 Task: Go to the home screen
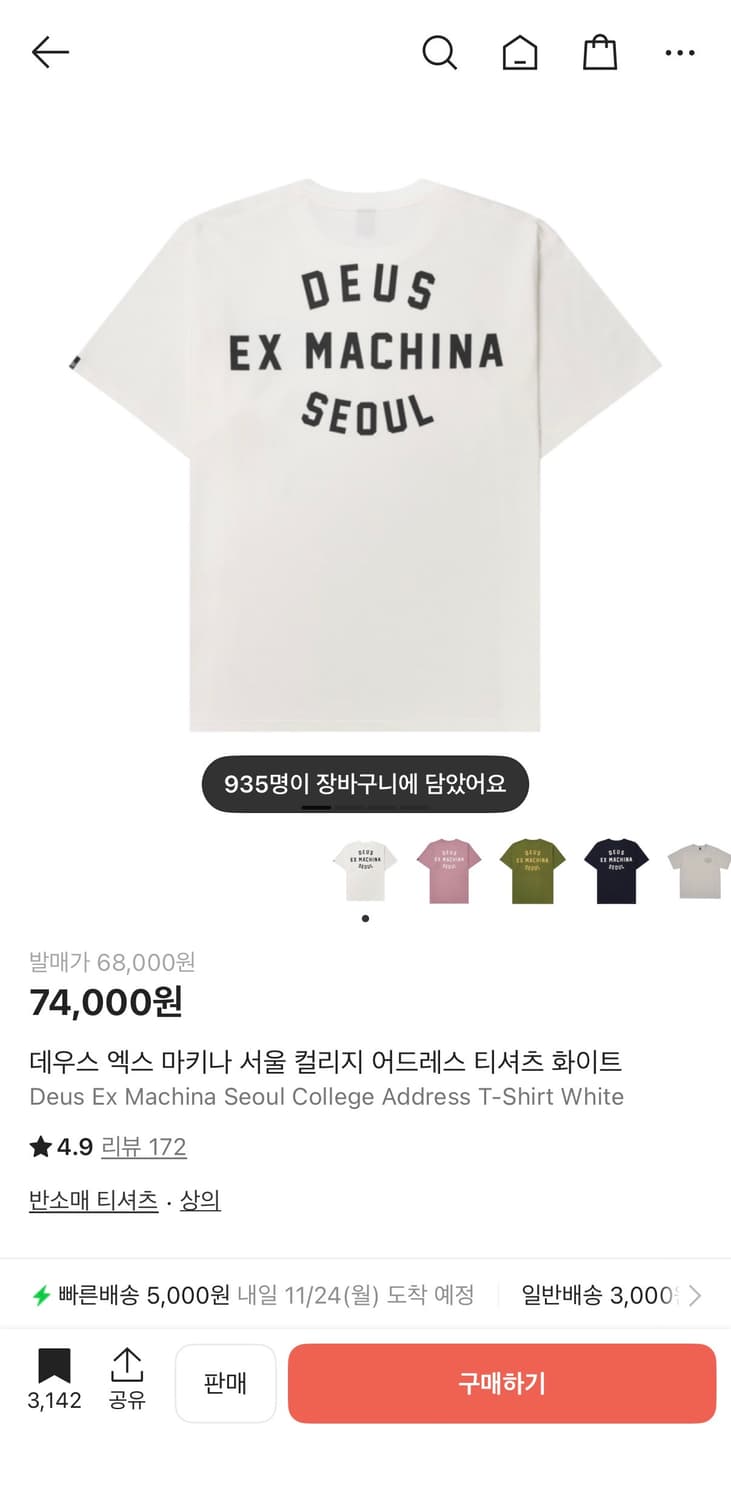tap(520, 52)
